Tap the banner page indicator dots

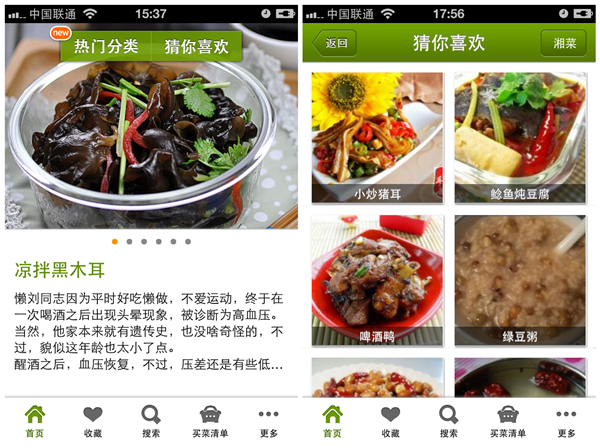pos(150,241)
